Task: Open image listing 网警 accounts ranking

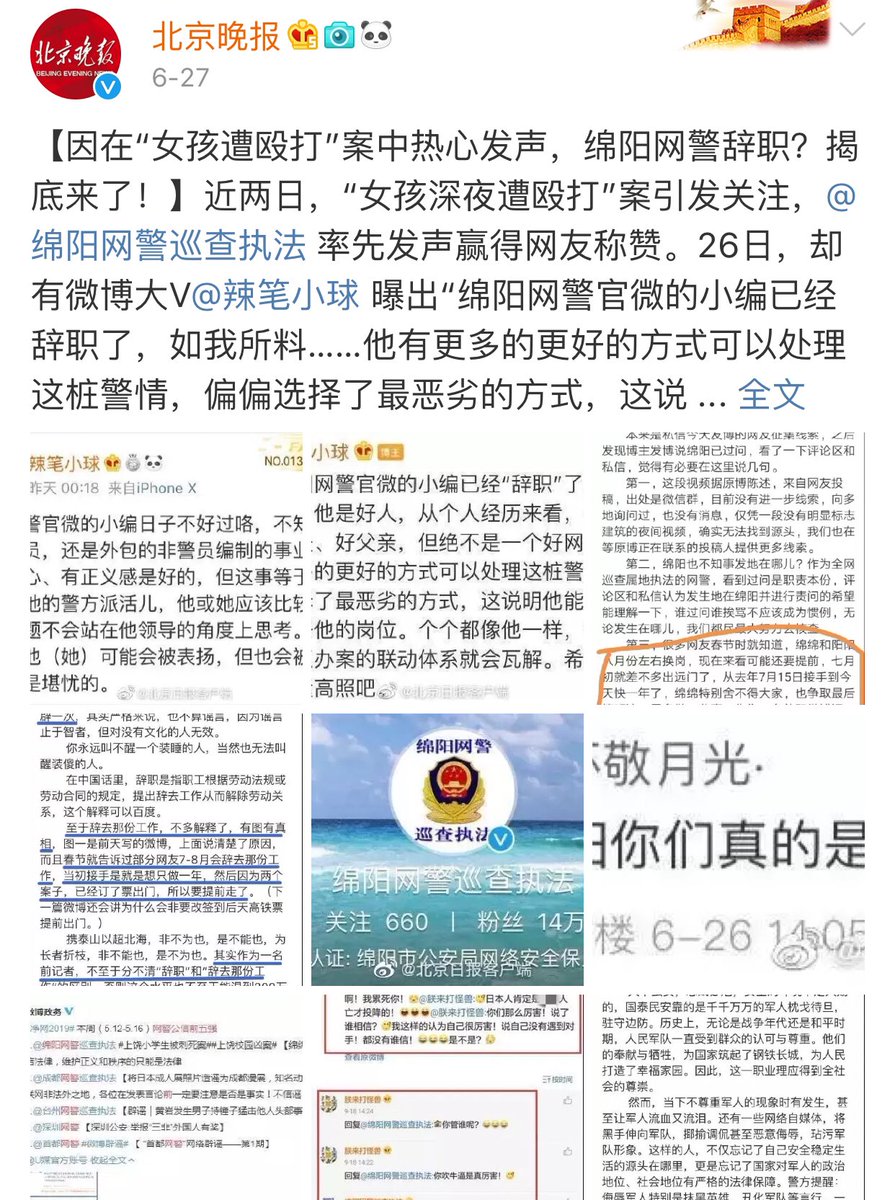Action: [x=165, y=1098]
